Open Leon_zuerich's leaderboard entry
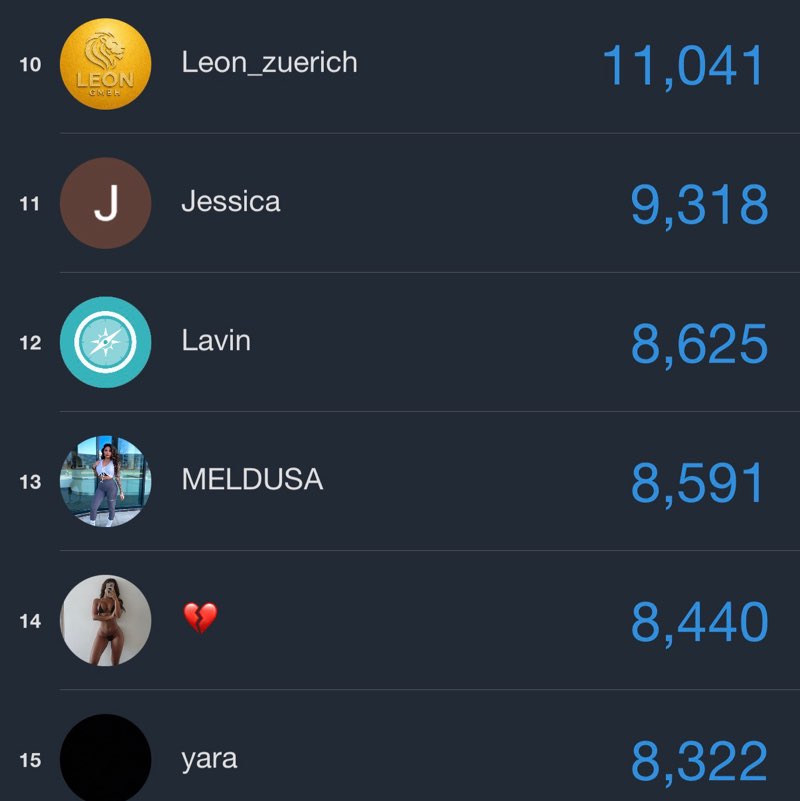Image resolution: width=800 pixels, height=801 pixels. [x=270, y=62]
